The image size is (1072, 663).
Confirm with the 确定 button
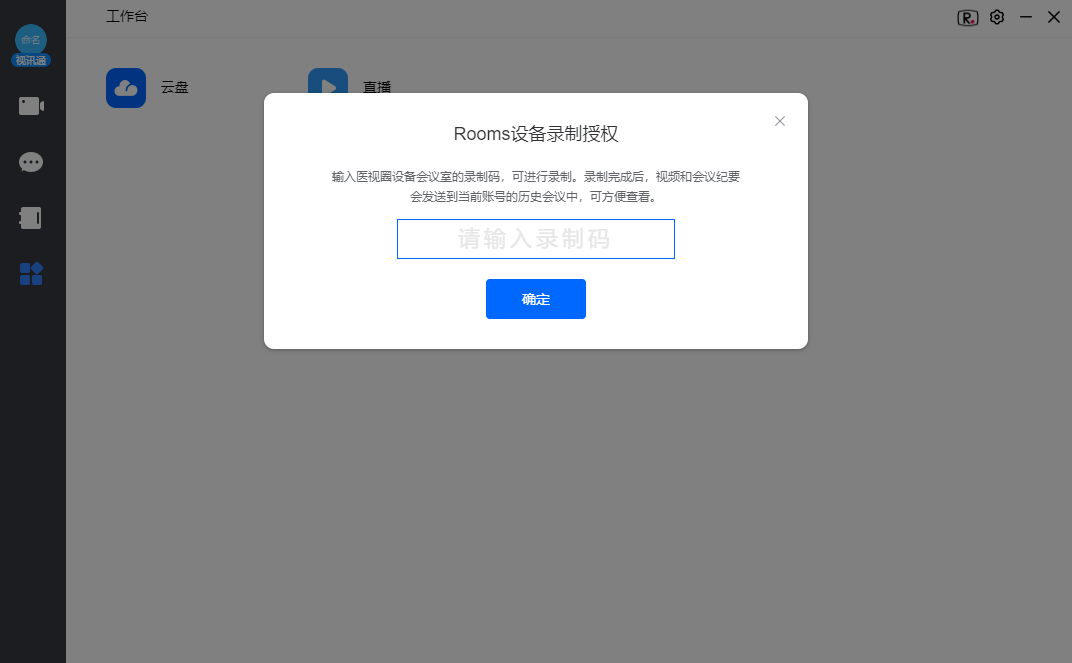click(535, 299)
